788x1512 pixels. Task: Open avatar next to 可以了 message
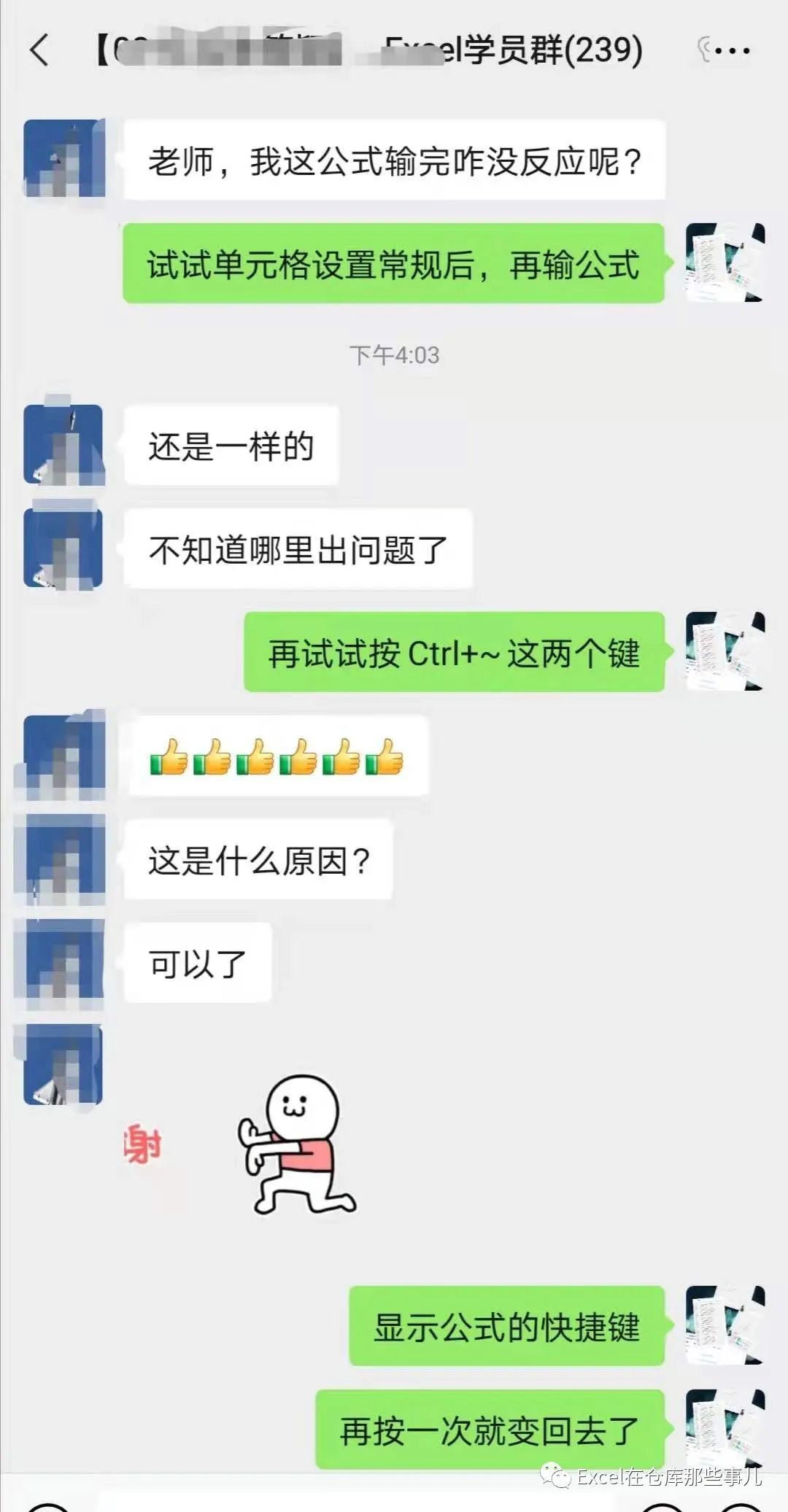tap(63, 964)
